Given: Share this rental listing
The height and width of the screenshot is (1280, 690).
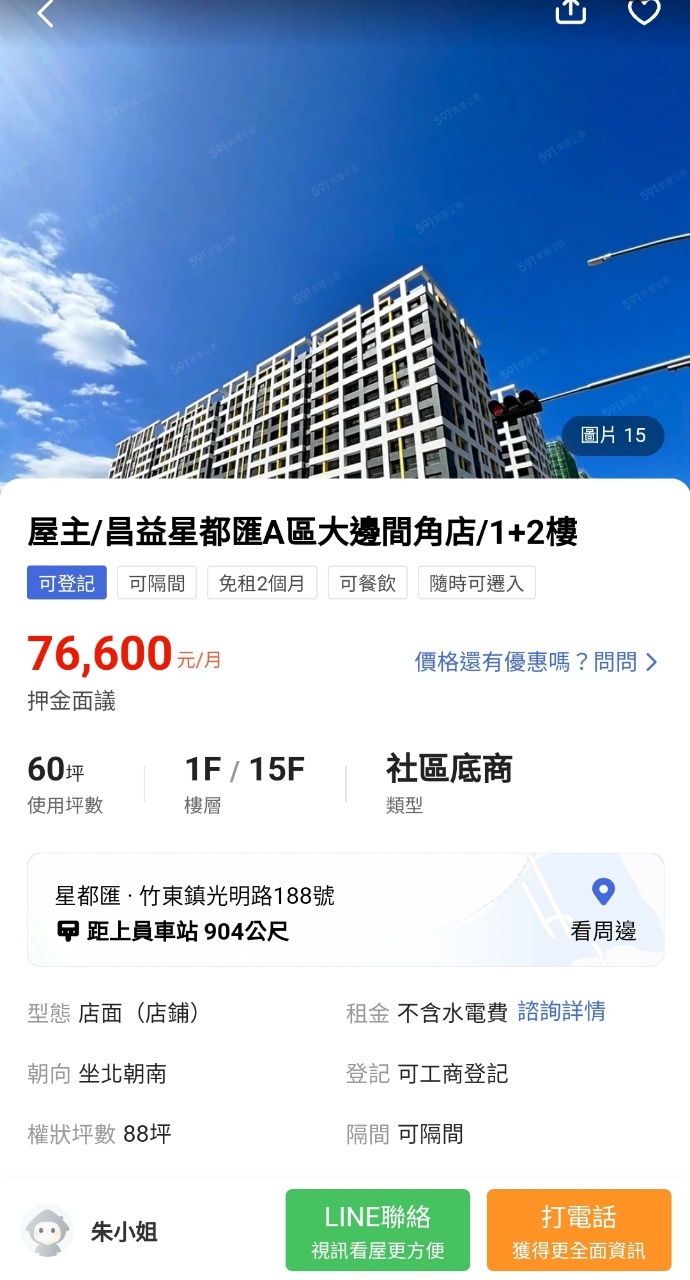Looking at the screenshot, I should [570, 11].
